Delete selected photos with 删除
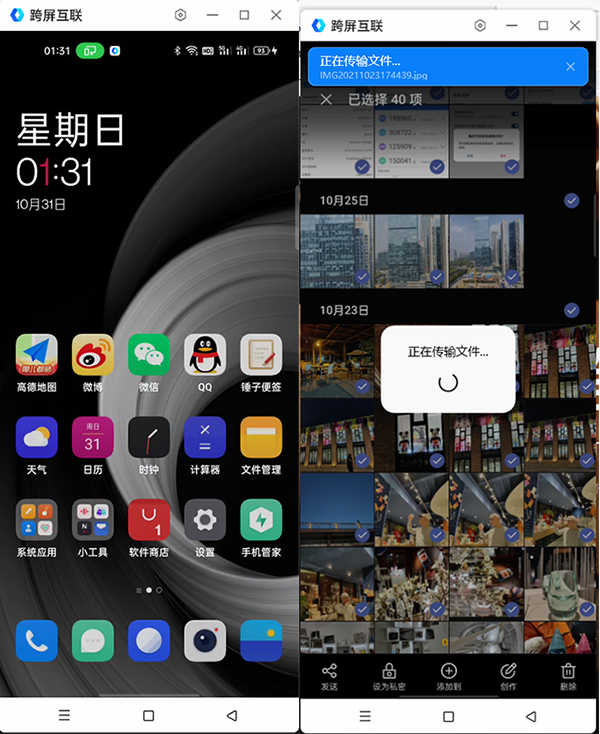The width and height of the screenshot is (600, 734). 568,677
